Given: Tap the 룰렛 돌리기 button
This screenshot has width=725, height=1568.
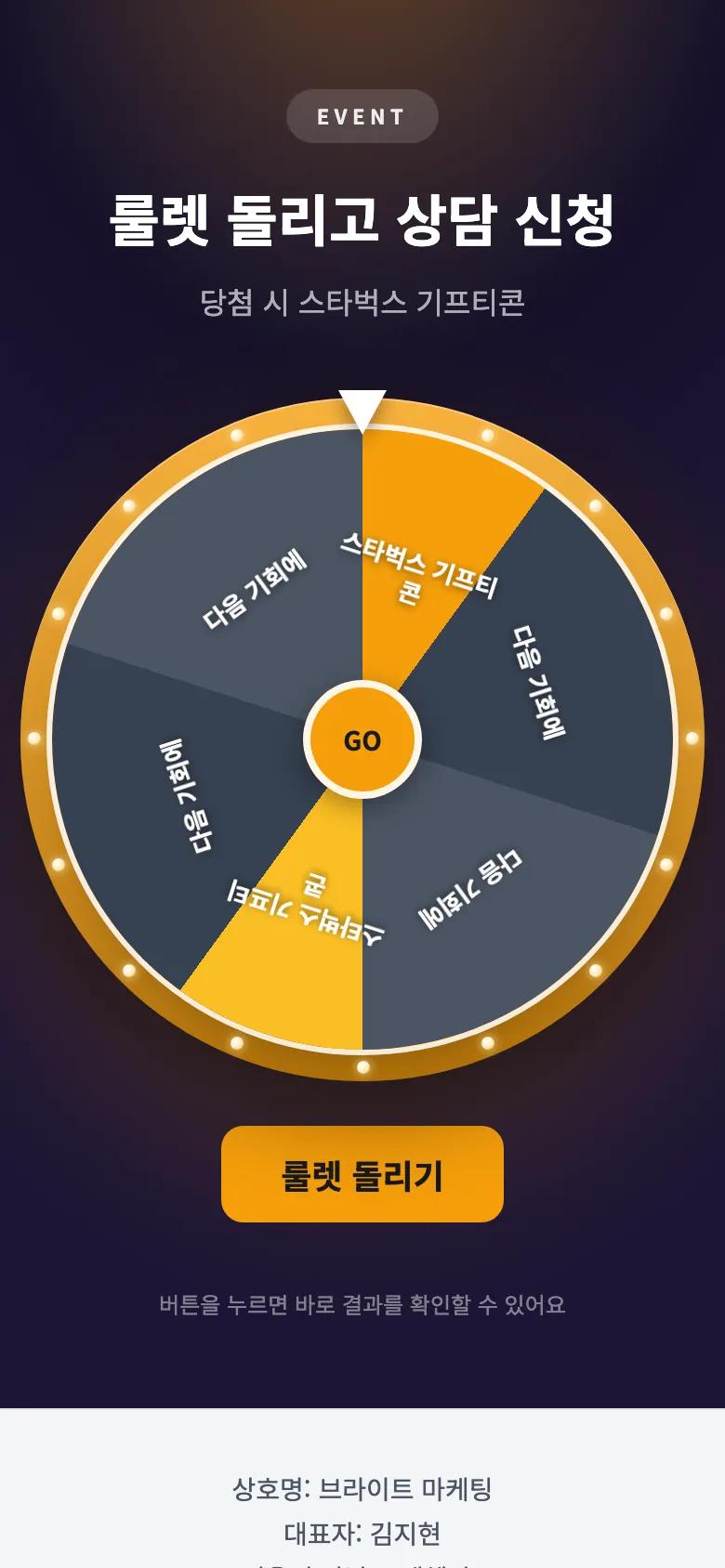Looking at the screenshot, I should [362, 1174].
